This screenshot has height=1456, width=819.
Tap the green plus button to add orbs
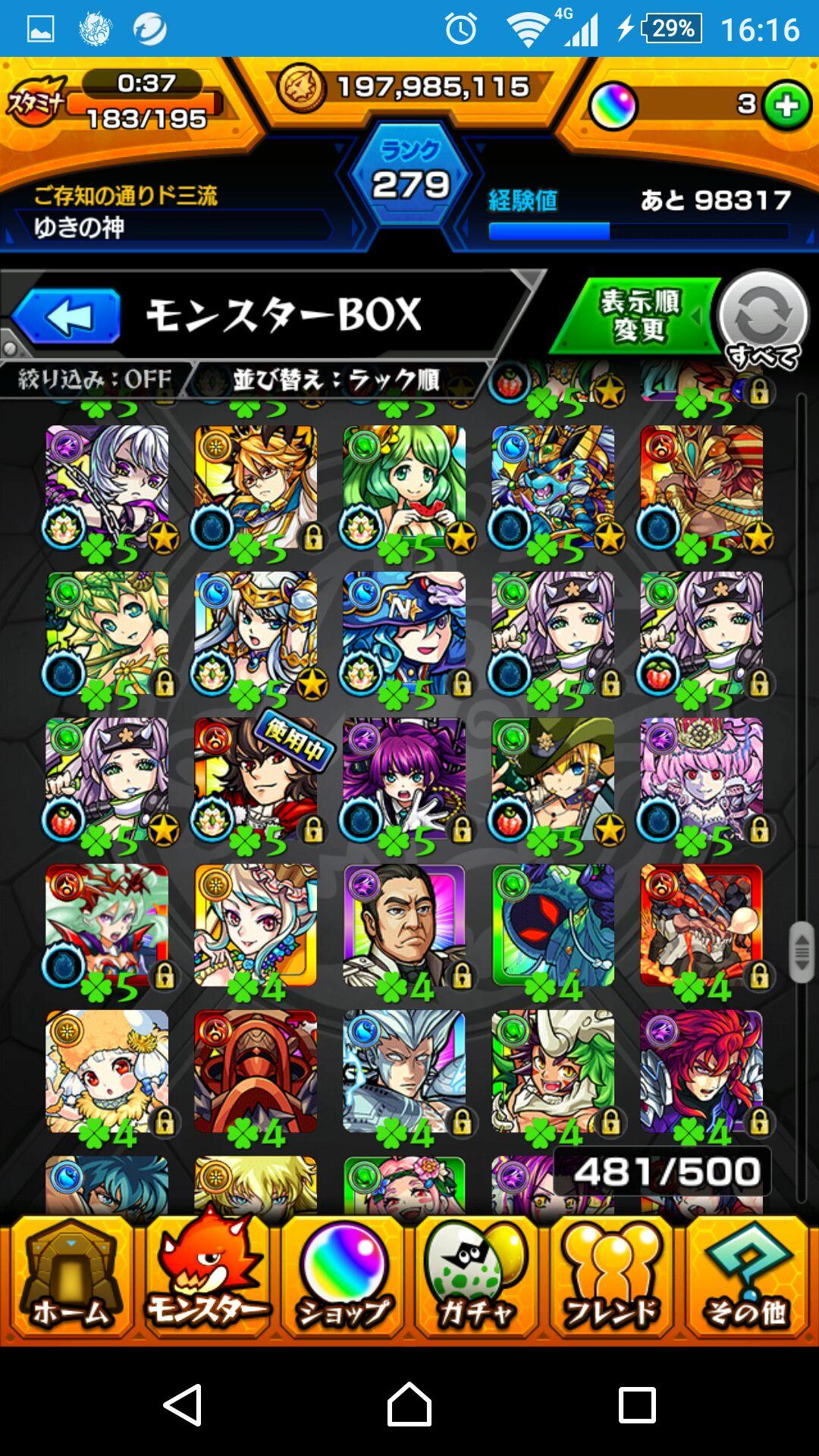click(x=786, y=105)
